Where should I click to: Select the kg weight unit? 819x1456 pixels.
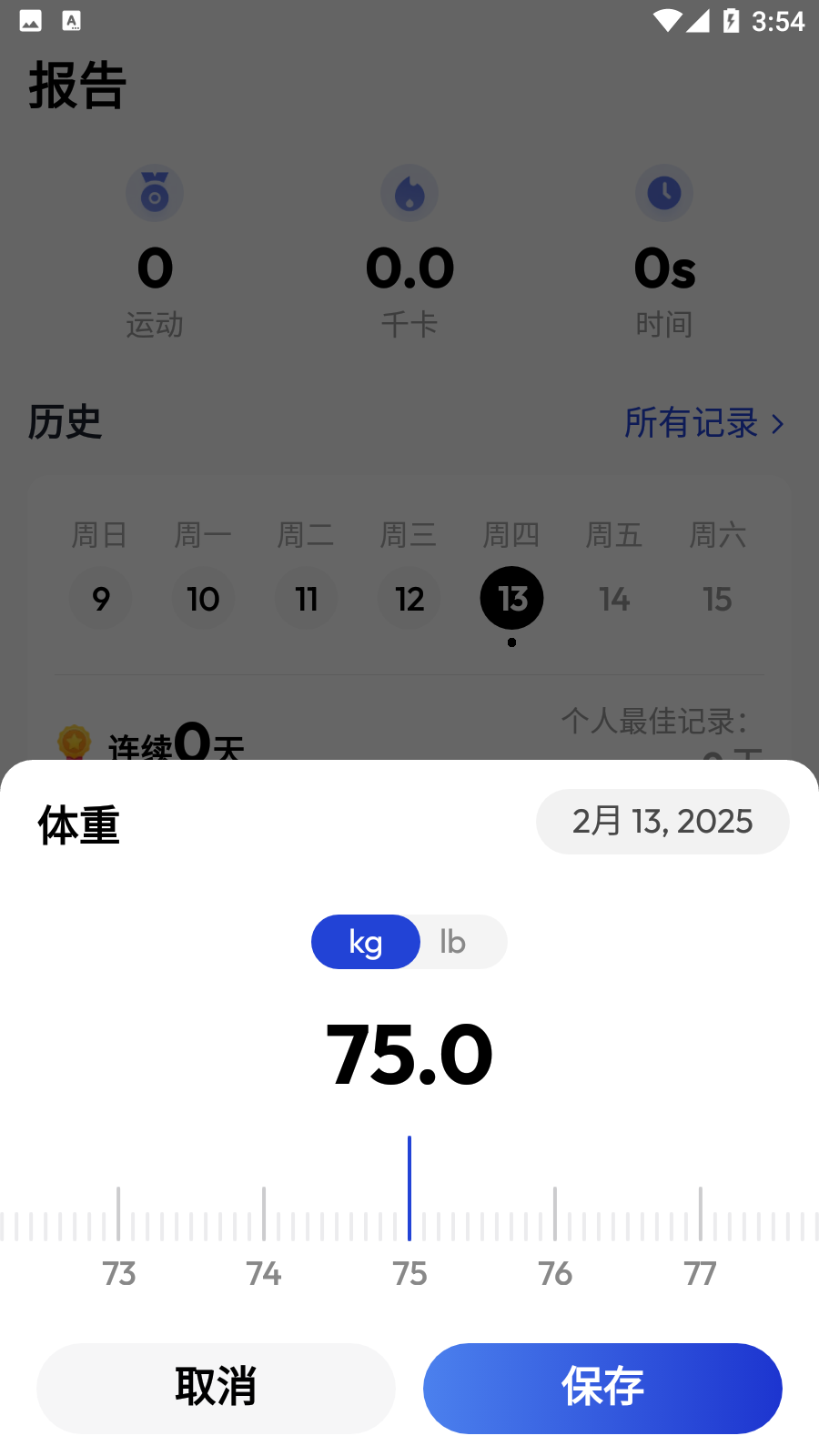366,942
